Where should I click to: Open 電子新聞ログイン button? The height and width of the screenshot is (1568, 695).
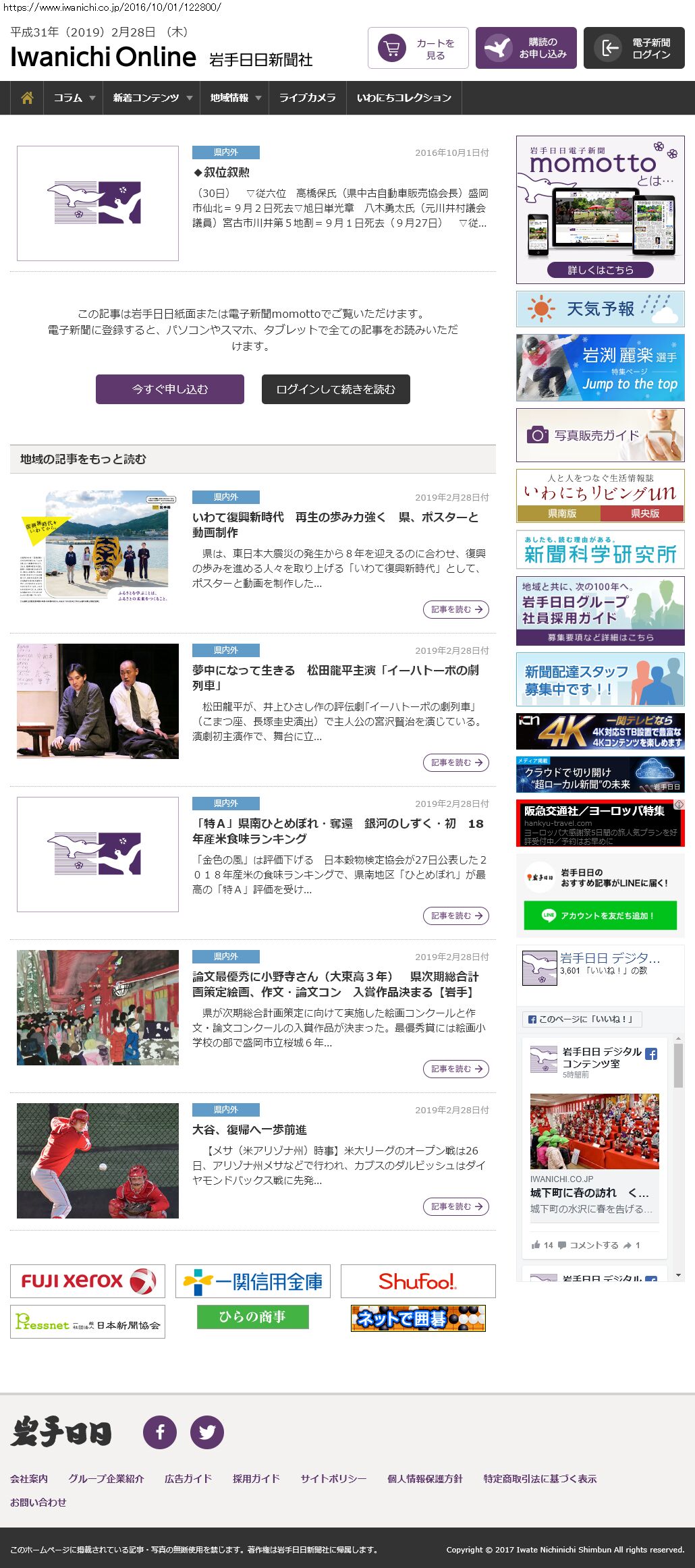point(634,48)
